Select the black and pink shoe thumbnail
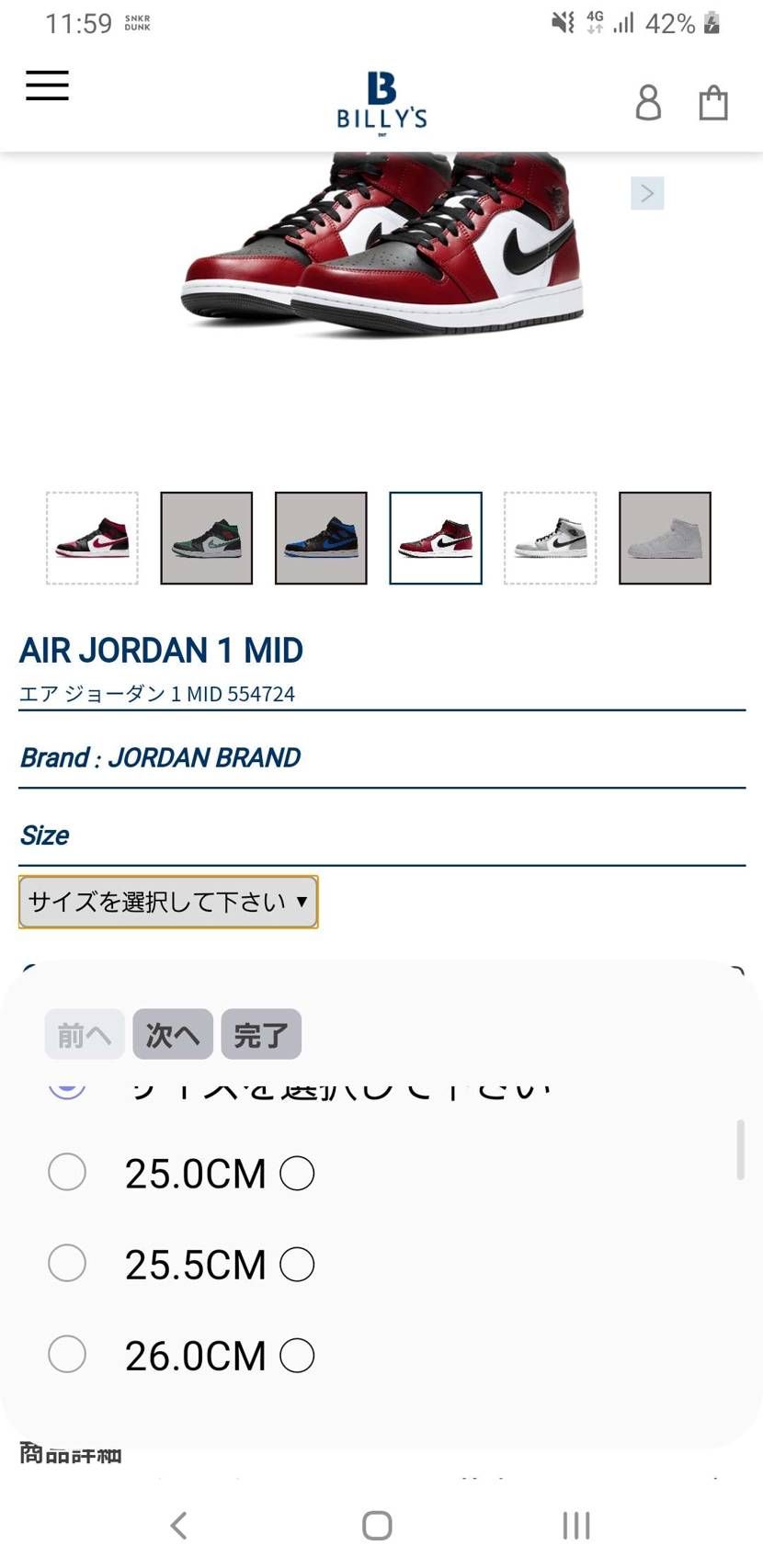763x1568 pixels. pyautogui.click(x=93, y=538)
